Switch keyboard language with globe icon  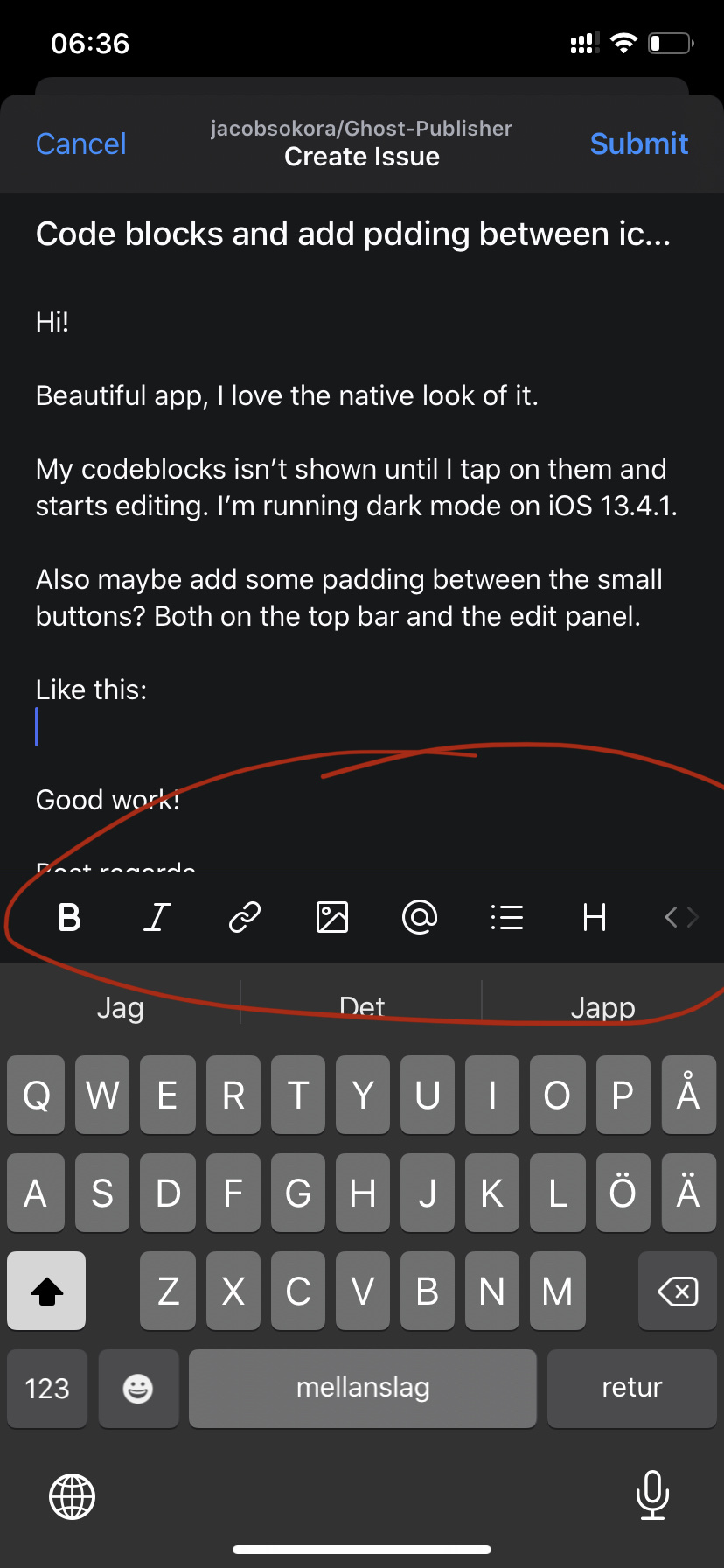click(x=72, y=1496)
